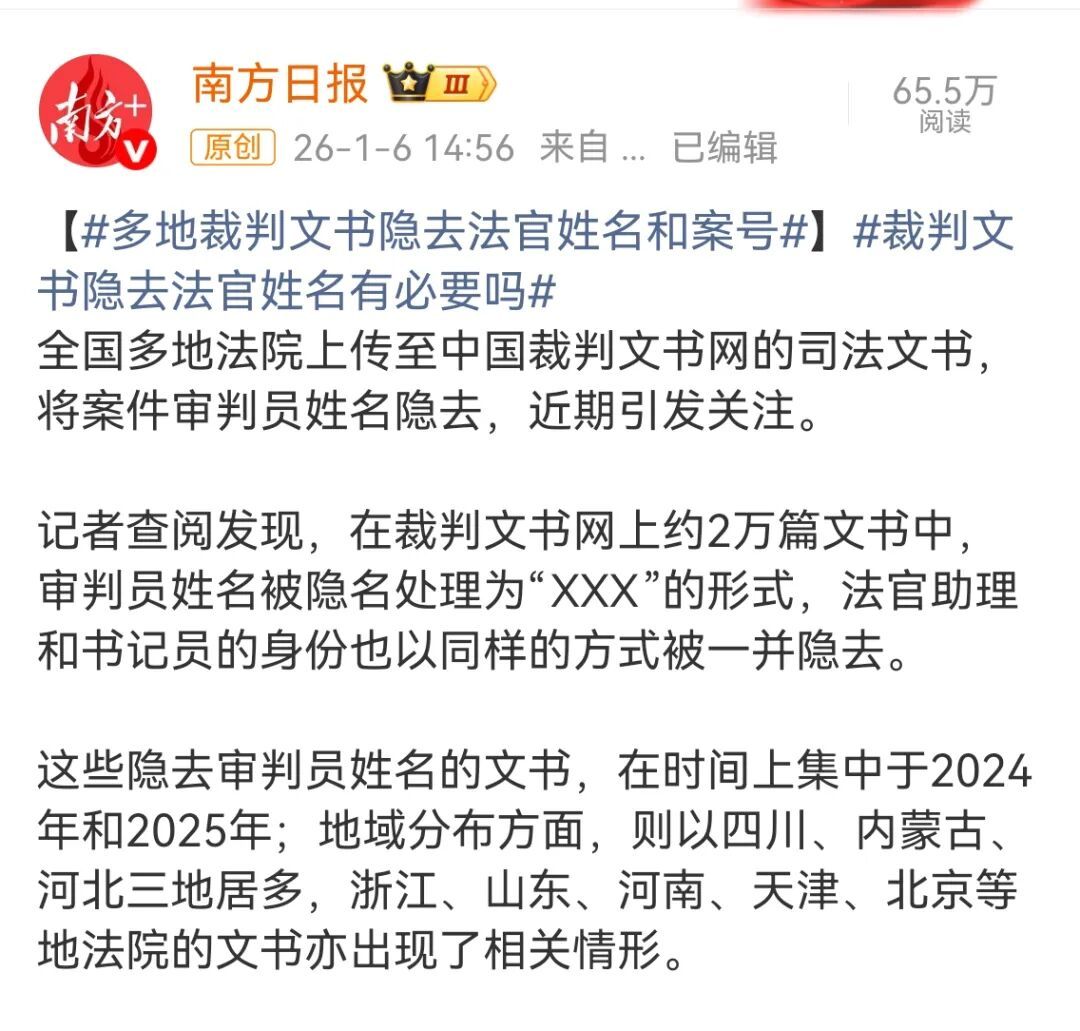Tap the crown membership badge
The height and width of the screenshot is (1031, 1080).
tap(441, 85)
